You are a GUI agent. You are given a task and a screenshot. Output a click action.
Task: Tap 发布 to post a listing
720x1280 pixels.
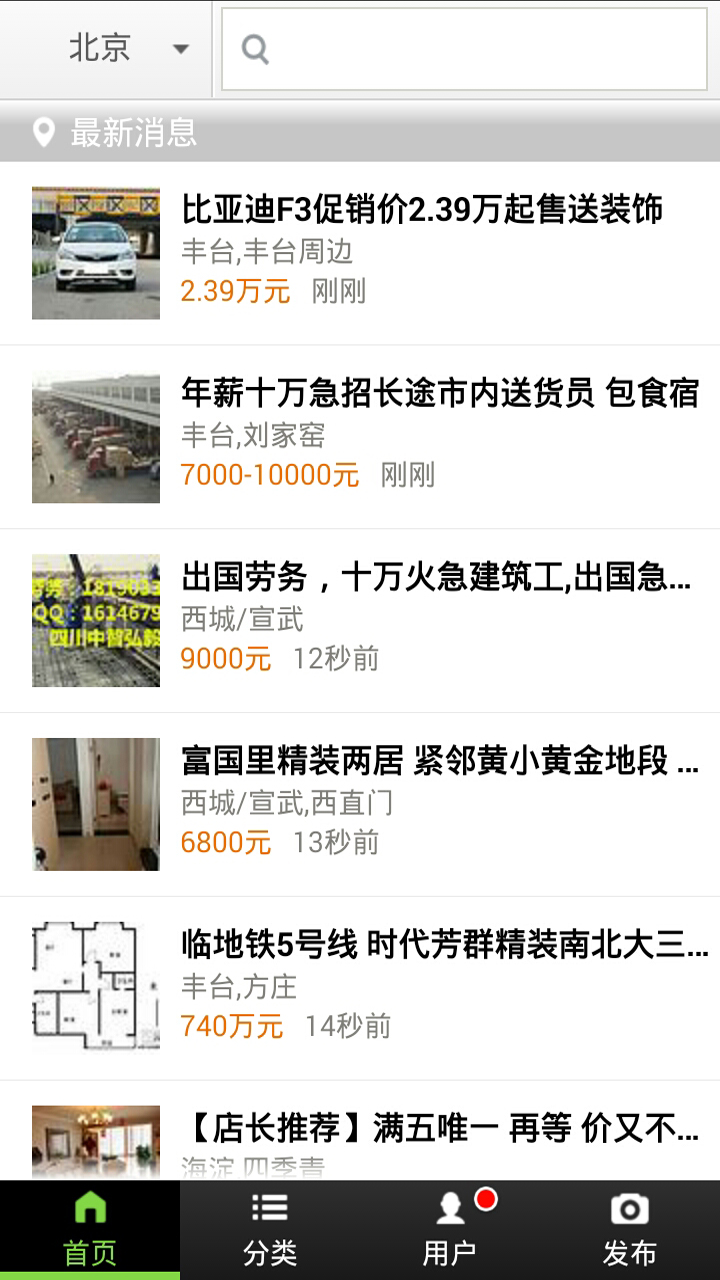[x=630, y=1230]
